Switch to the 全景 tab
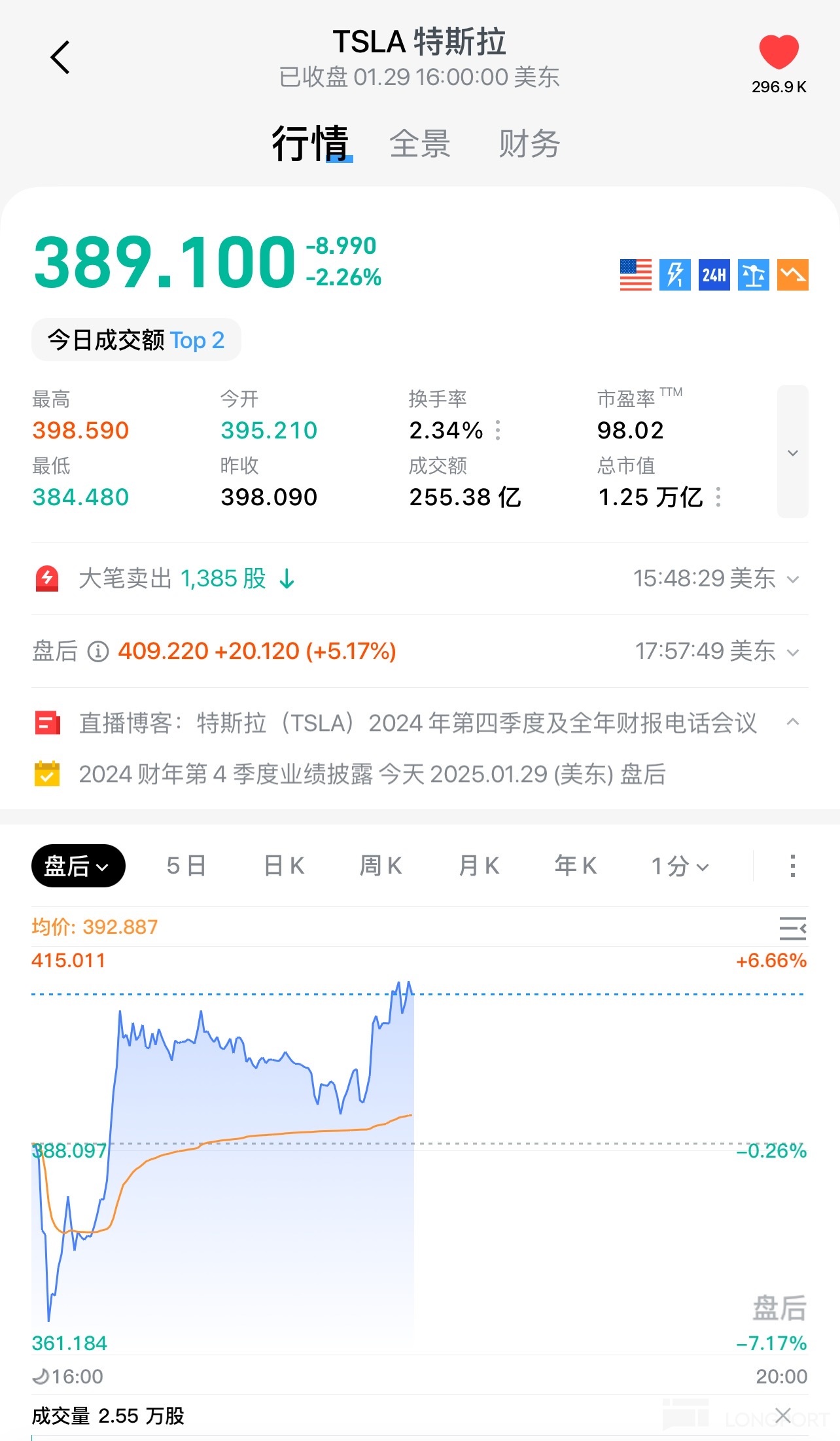This screenshot has height=1441, width=840. [x=420, y=144]
